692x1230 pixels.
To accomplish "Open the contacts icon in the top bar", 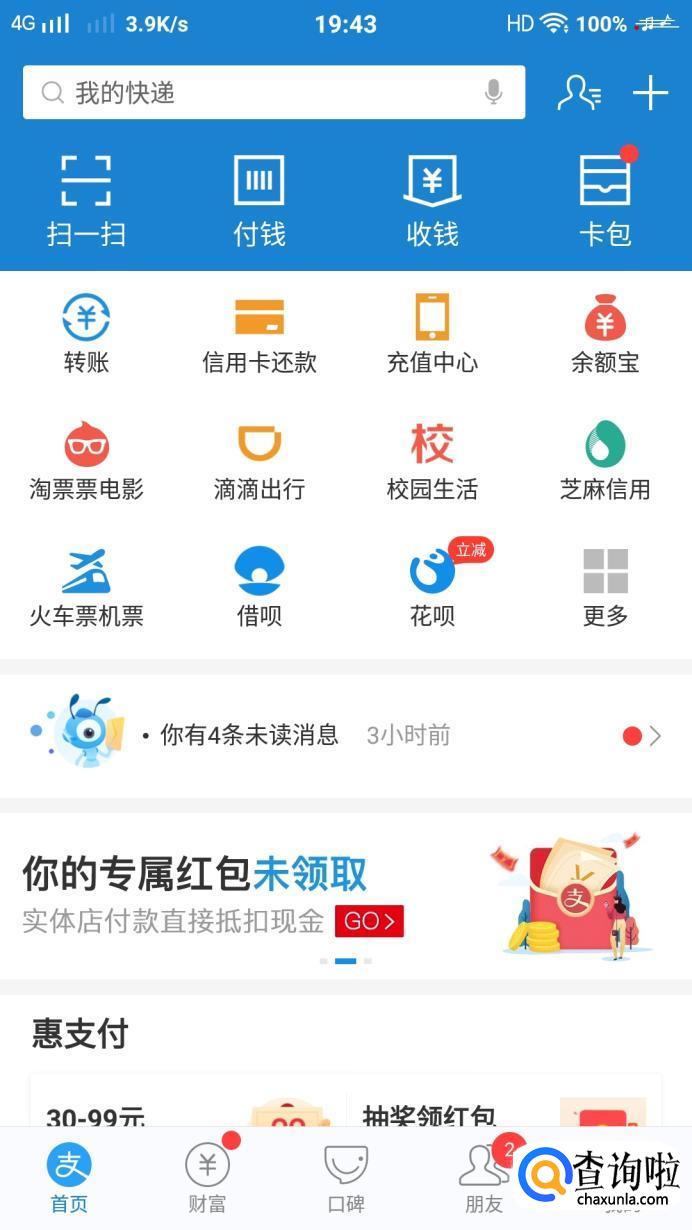I will coord(579,93).
